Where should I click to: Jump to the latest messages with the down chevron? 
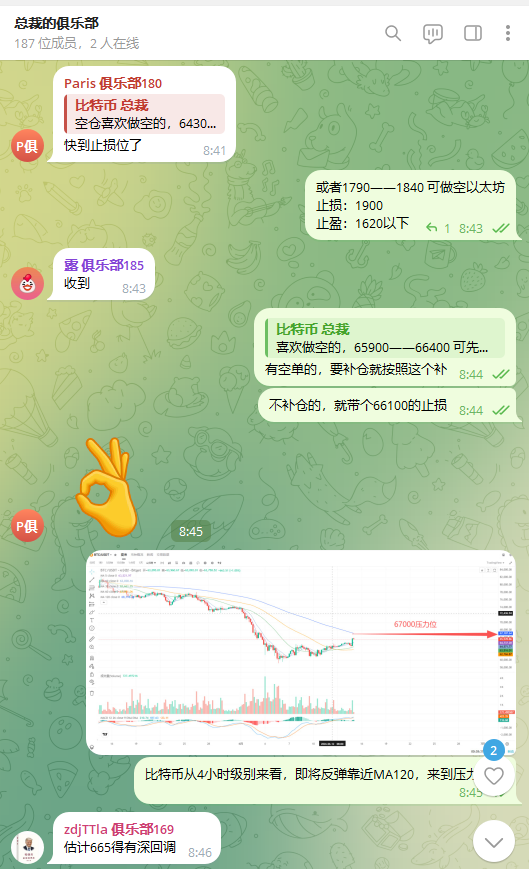[494, 842]
